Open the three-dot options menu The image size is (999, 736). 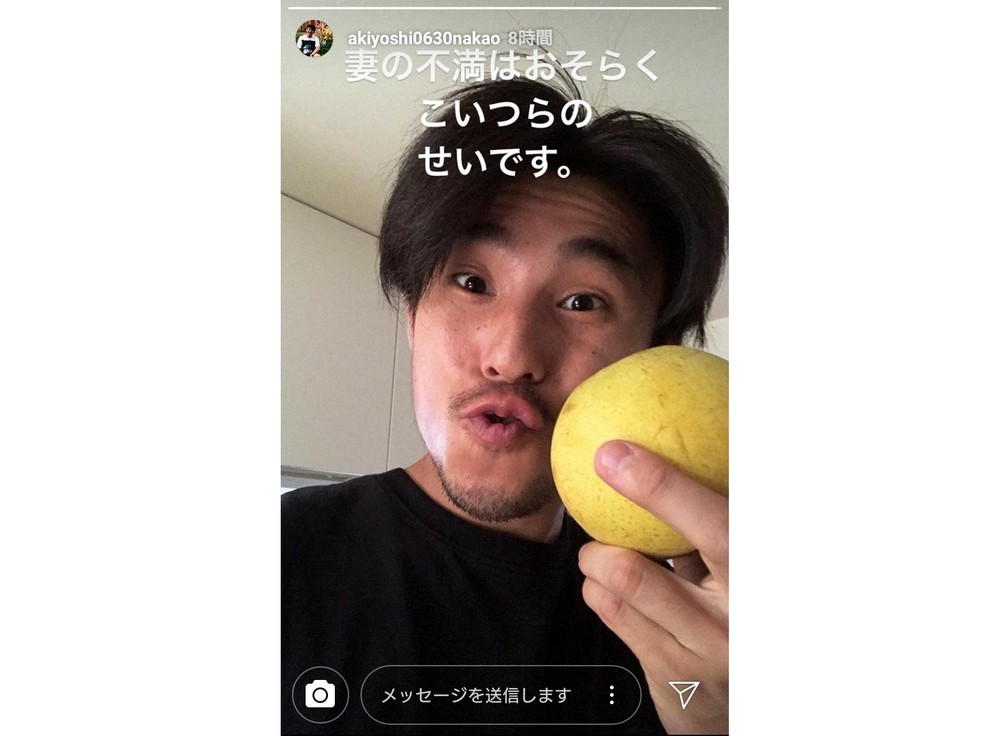coord(611,695)
